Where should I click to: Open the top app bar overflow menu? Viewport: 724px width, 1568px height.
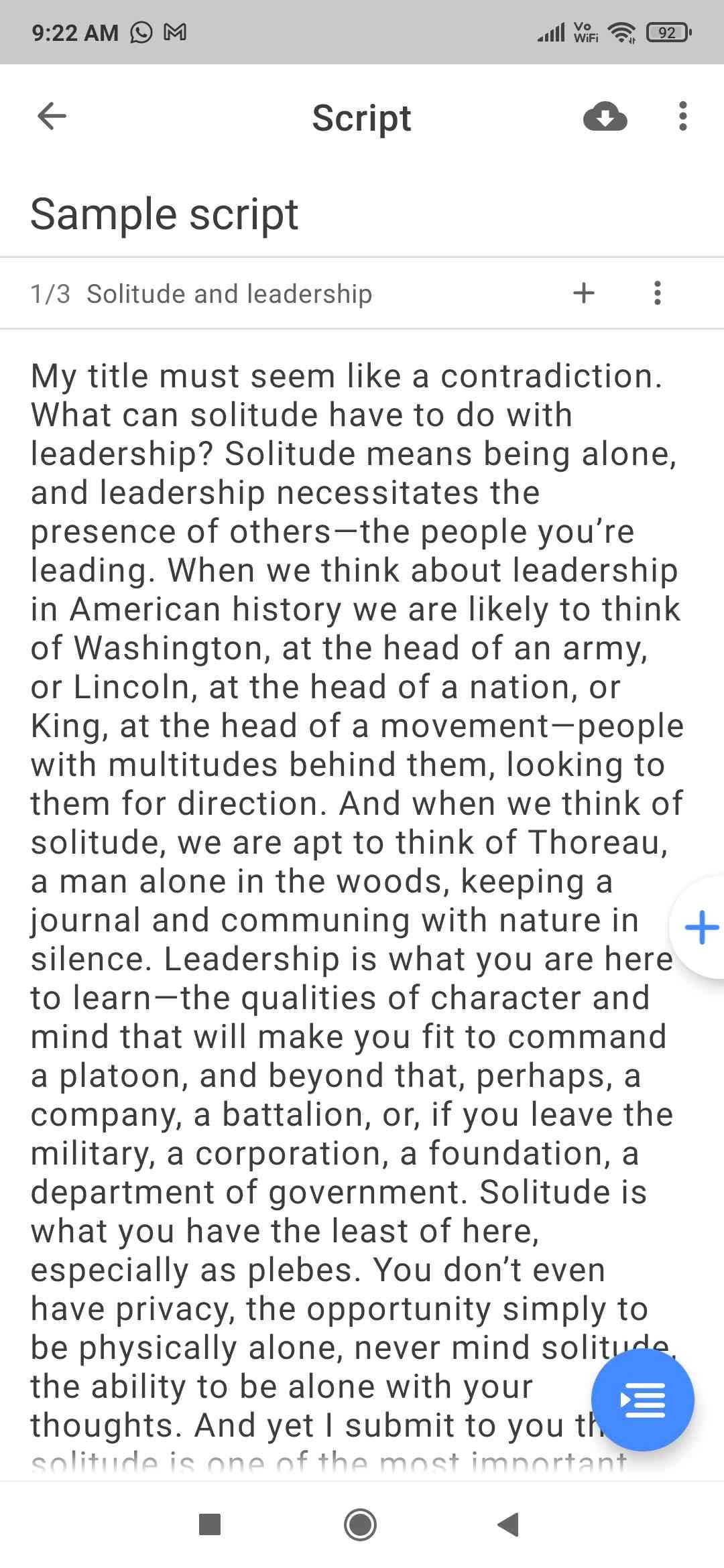(x=682, y=117)
